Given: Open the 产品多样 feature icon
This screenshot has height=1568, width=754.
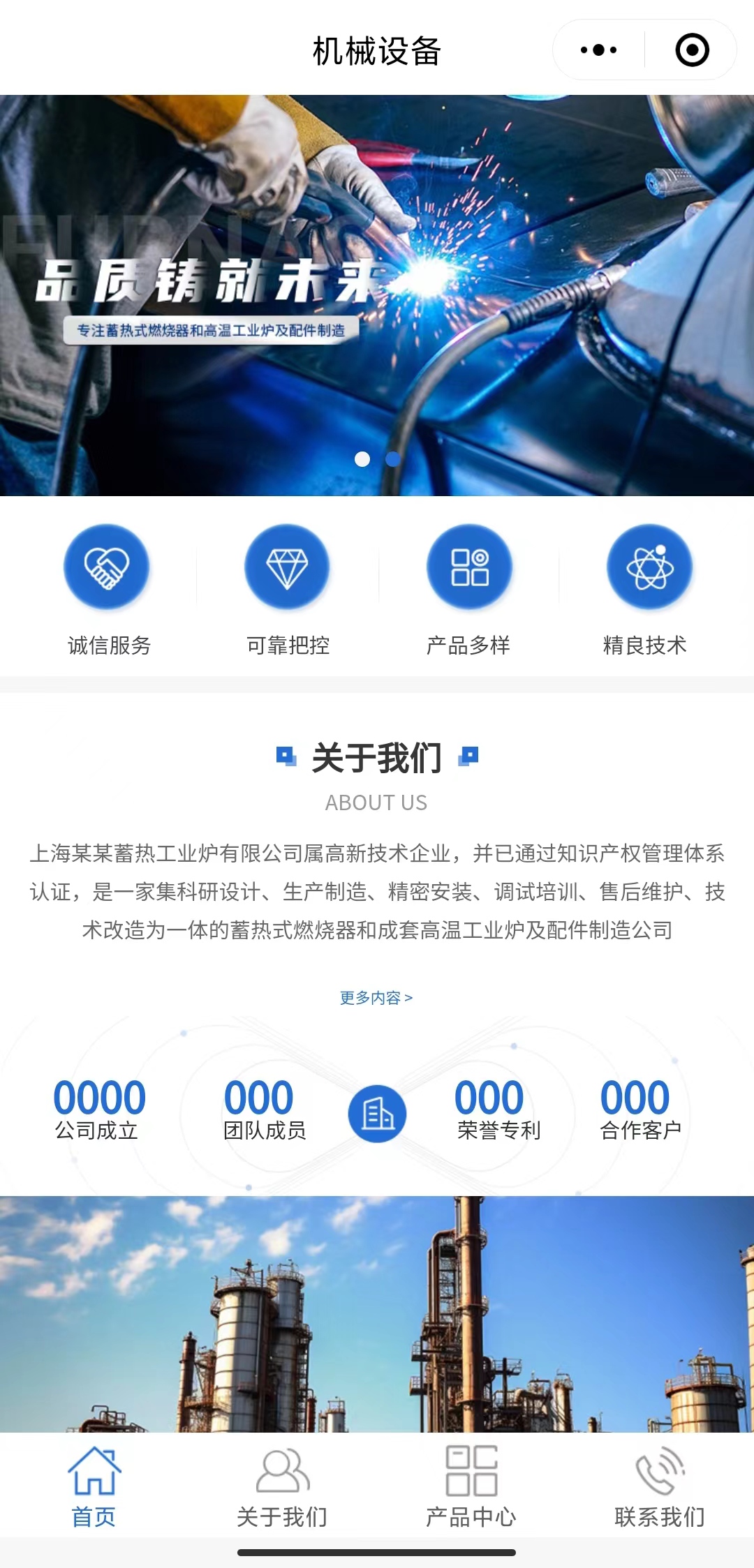Looking at the screenshot, I should point(469,567).
